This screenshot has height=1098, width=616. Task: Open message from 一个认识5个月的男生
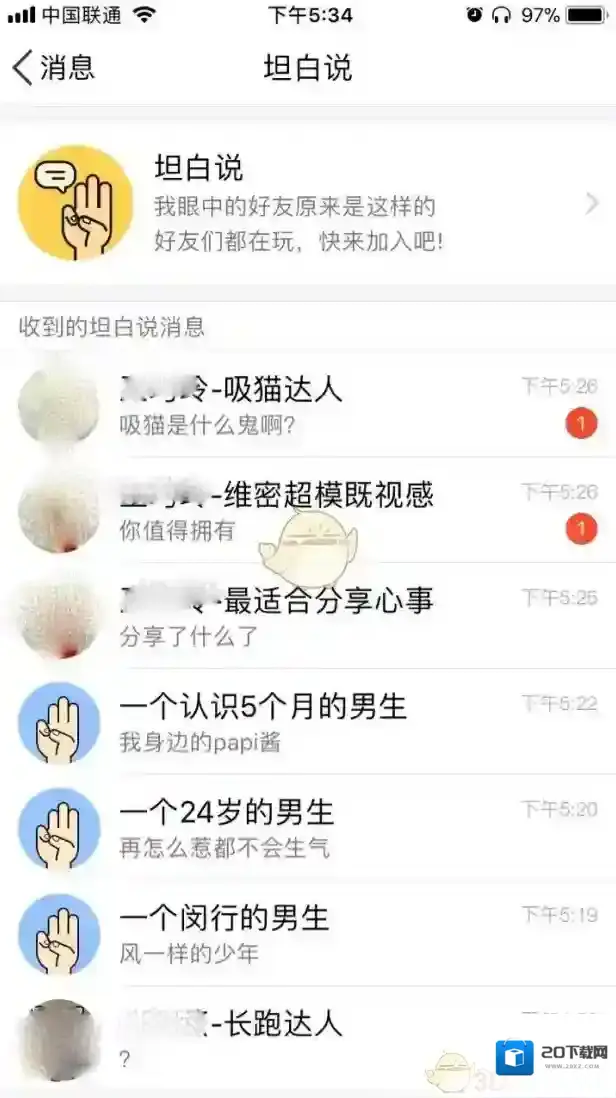click(308, 722)
